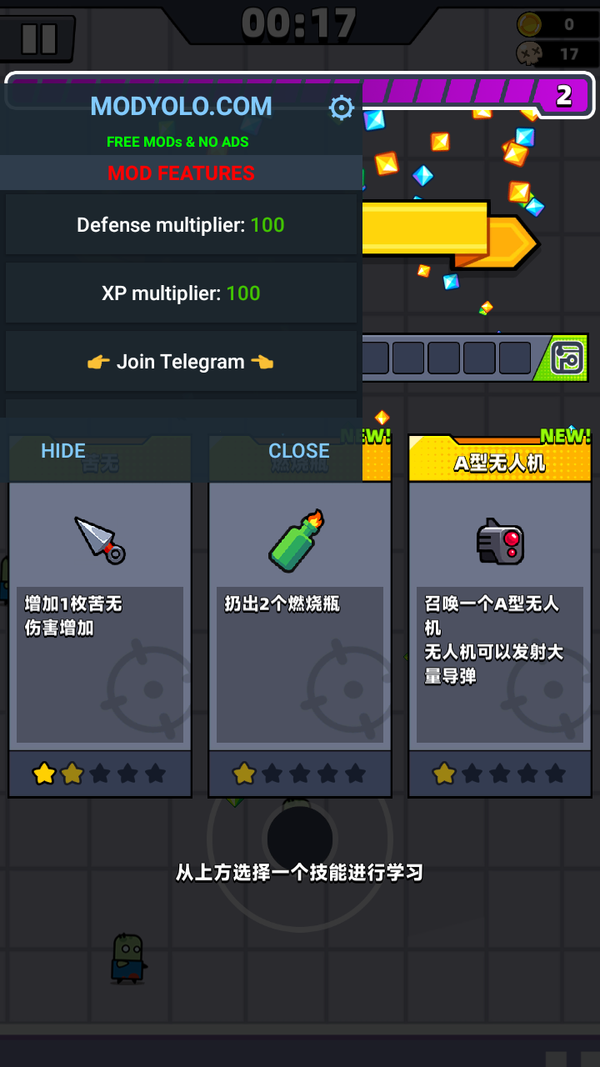Choose the A型无人机 drone skill card
600x1067 pixels.
click(500, 640)
